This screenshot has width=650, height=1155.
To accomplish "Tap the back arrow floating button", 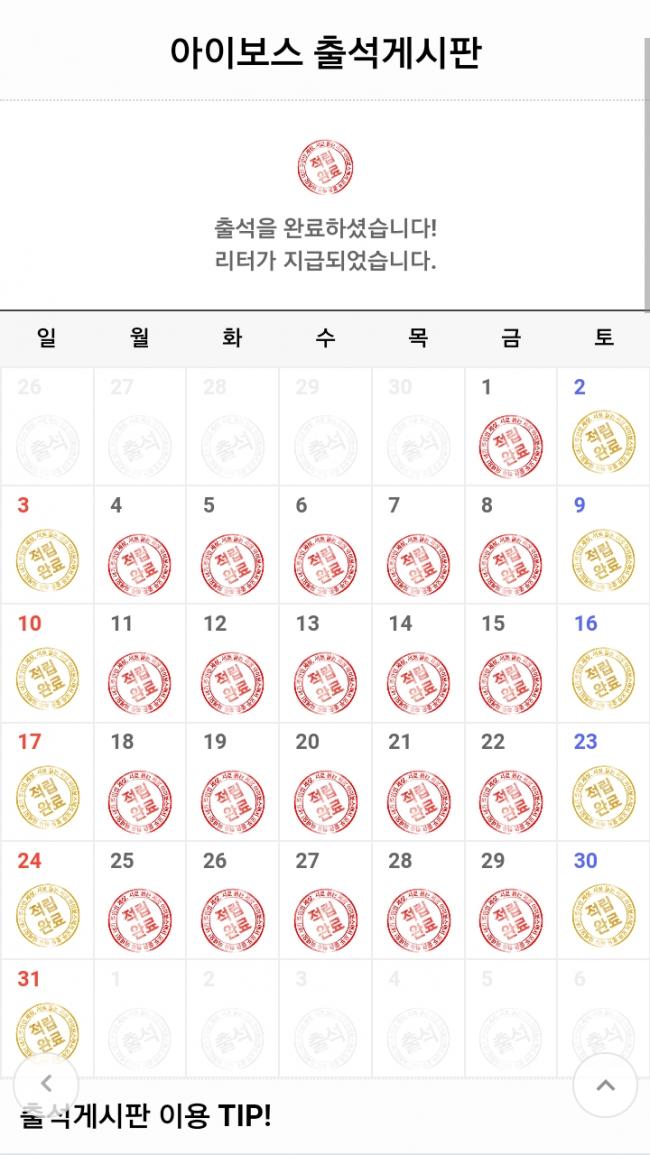I will pos(45,1084).
